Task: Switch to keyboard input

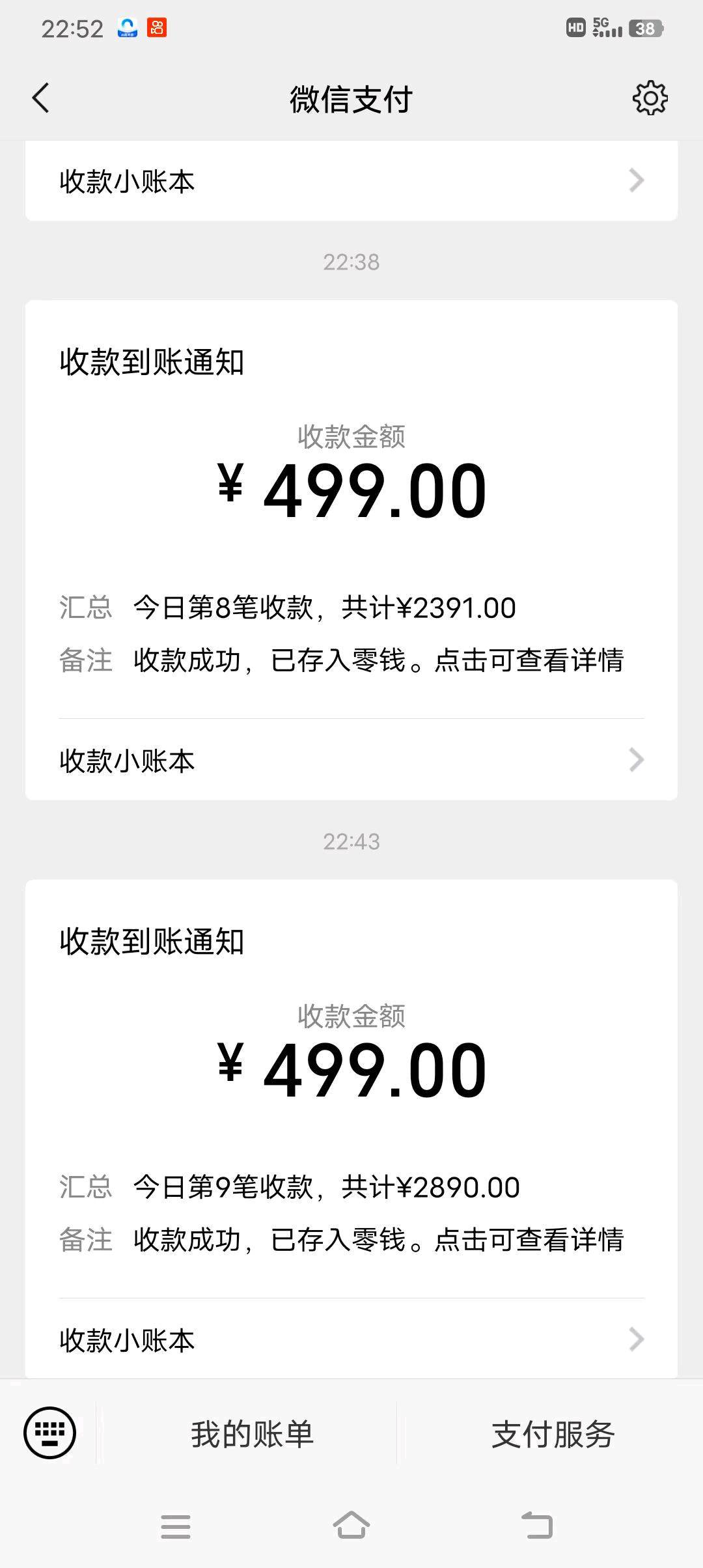Action: coord(49,1434)
